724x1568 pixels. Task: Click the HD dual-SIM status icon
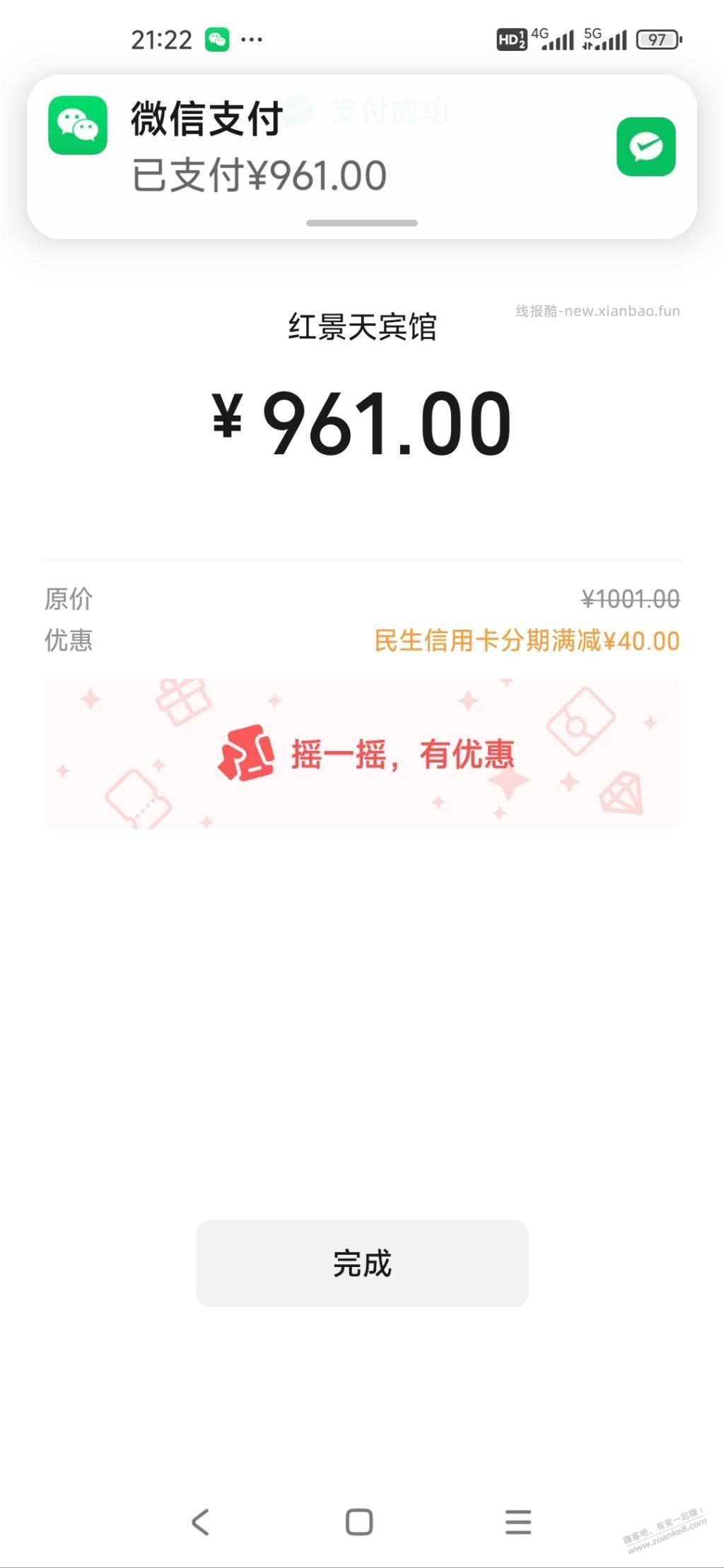(x=510, y=40)
